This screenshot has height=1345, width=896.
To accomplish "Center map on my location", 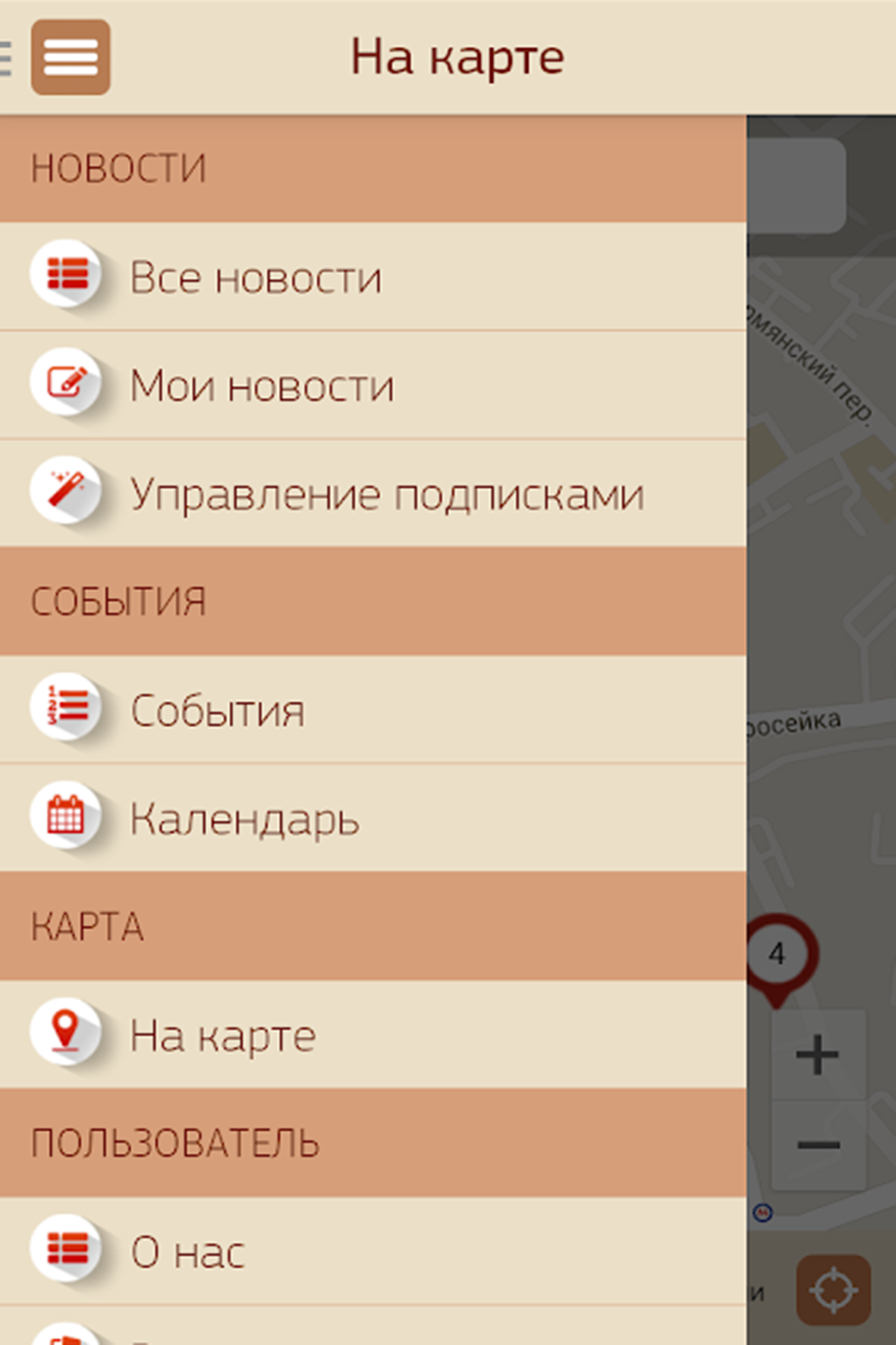I will click(832, 1290).
